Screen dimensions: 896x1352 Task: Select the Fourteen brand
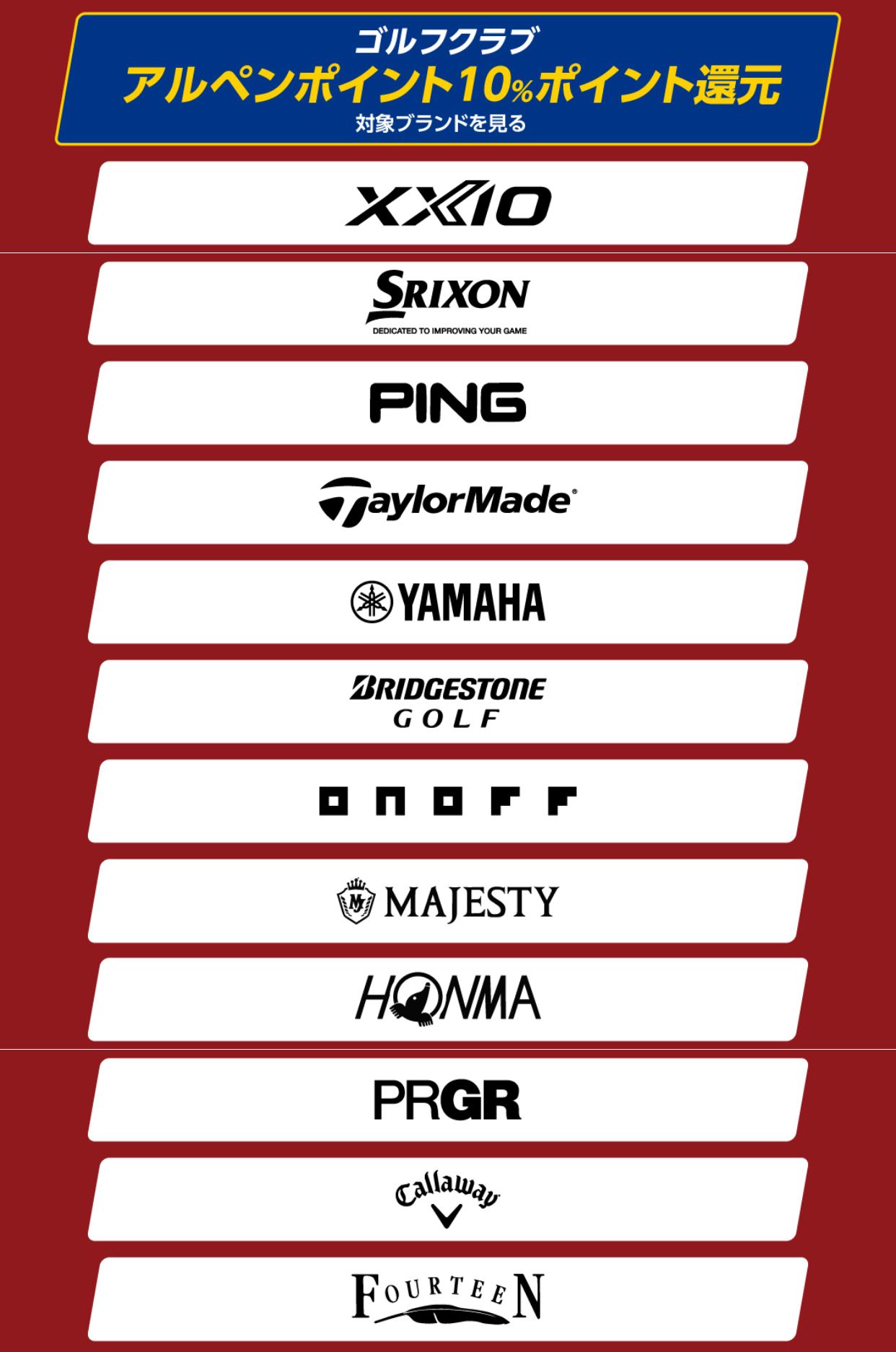point(447,1299)
